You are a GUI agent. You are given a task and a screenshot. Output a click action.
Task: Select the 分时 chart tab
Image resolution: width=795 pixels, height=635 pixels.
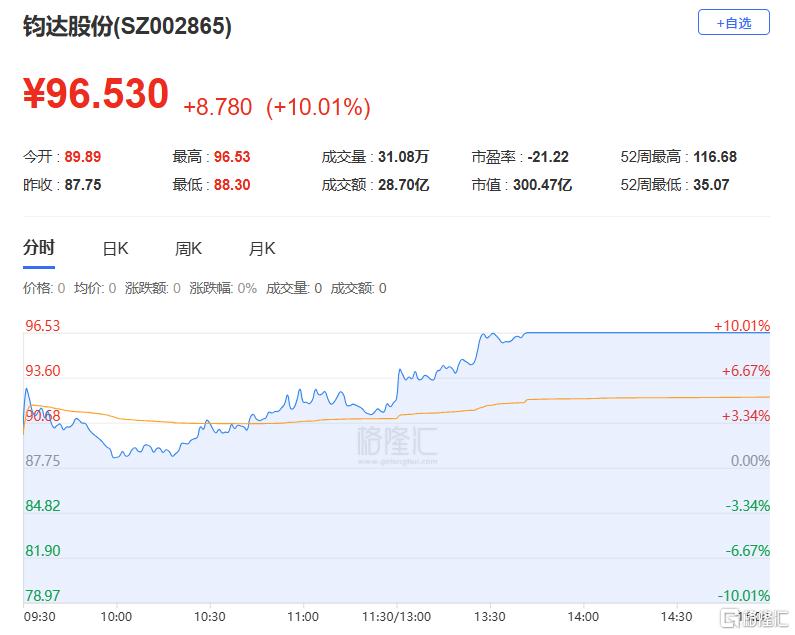click(x=39, y=248)
